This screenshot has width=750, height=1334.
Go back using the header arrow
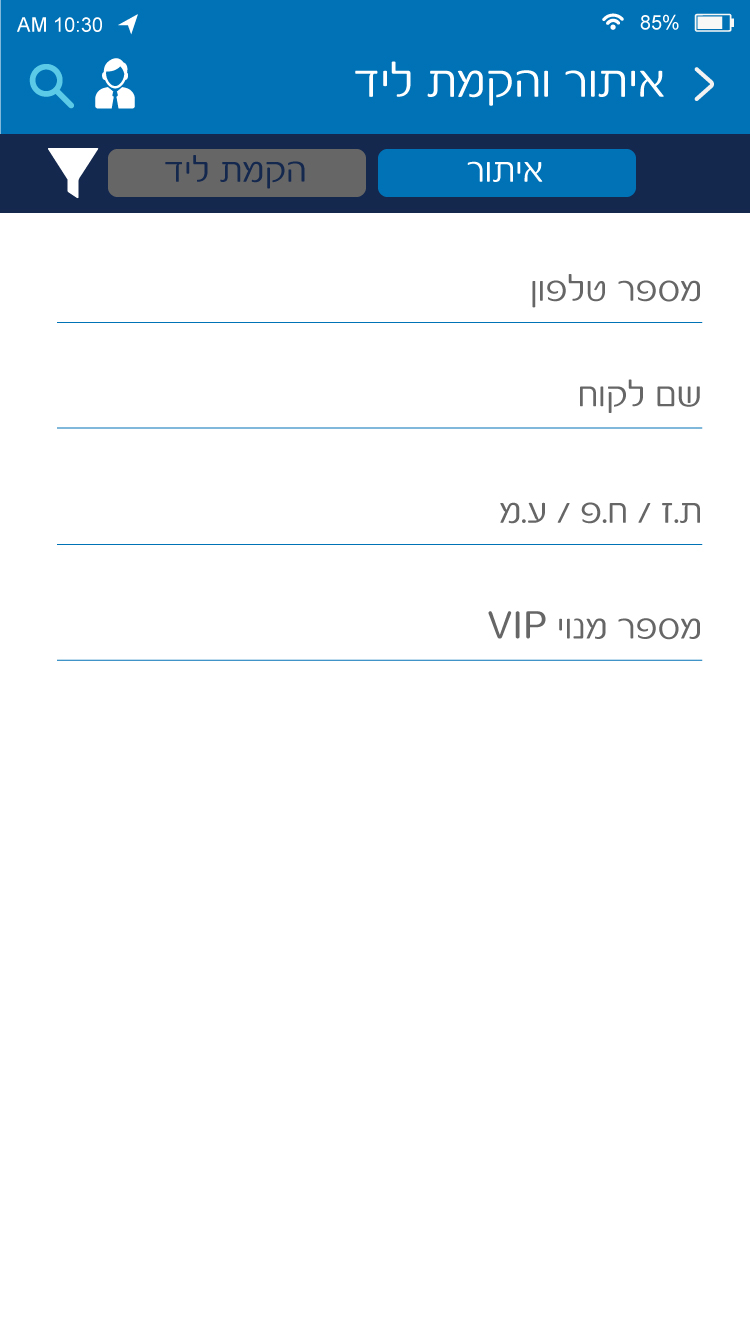click(705, 85)
